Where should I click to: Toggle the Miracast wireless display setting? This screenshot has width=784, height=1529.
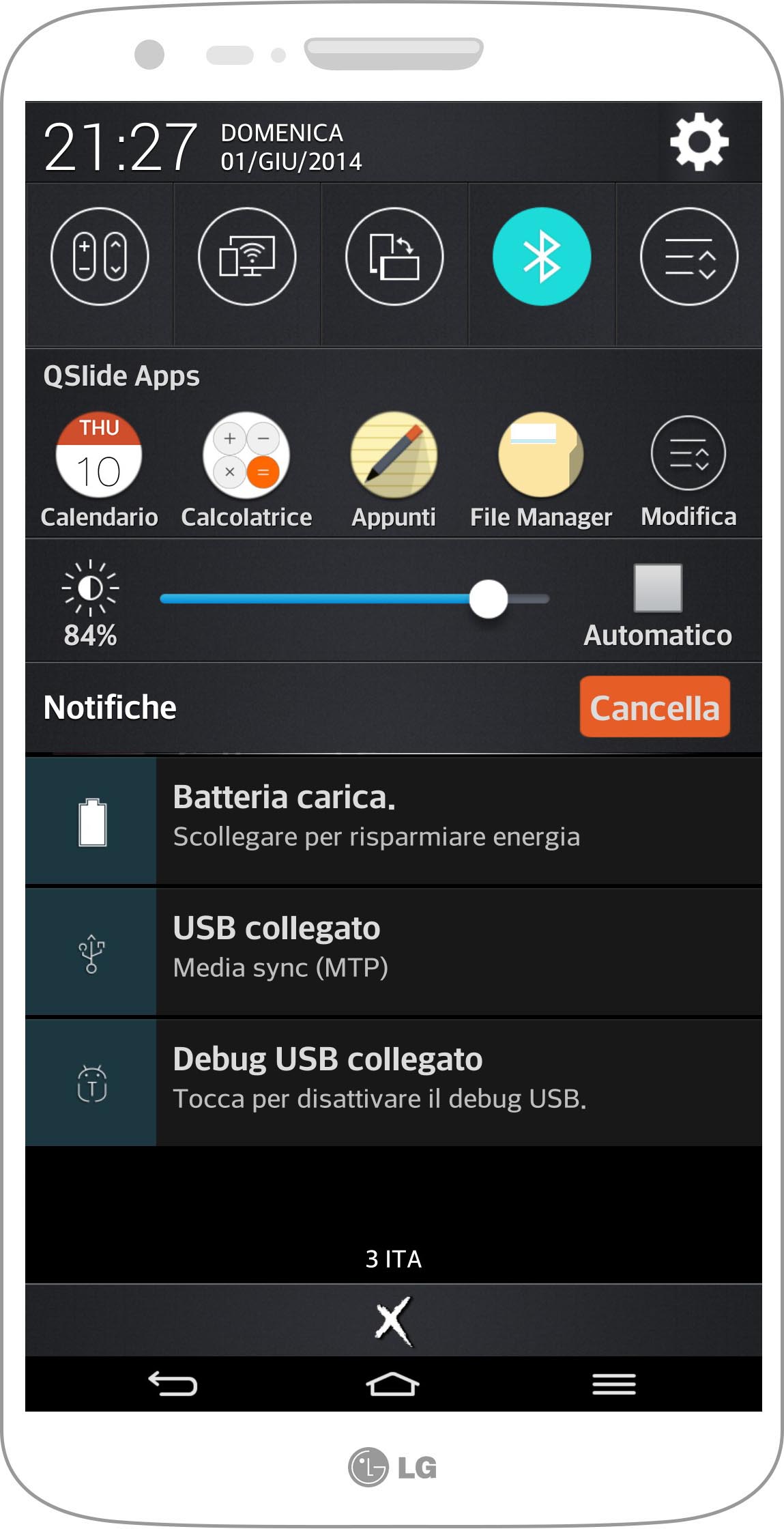(247, 257)
